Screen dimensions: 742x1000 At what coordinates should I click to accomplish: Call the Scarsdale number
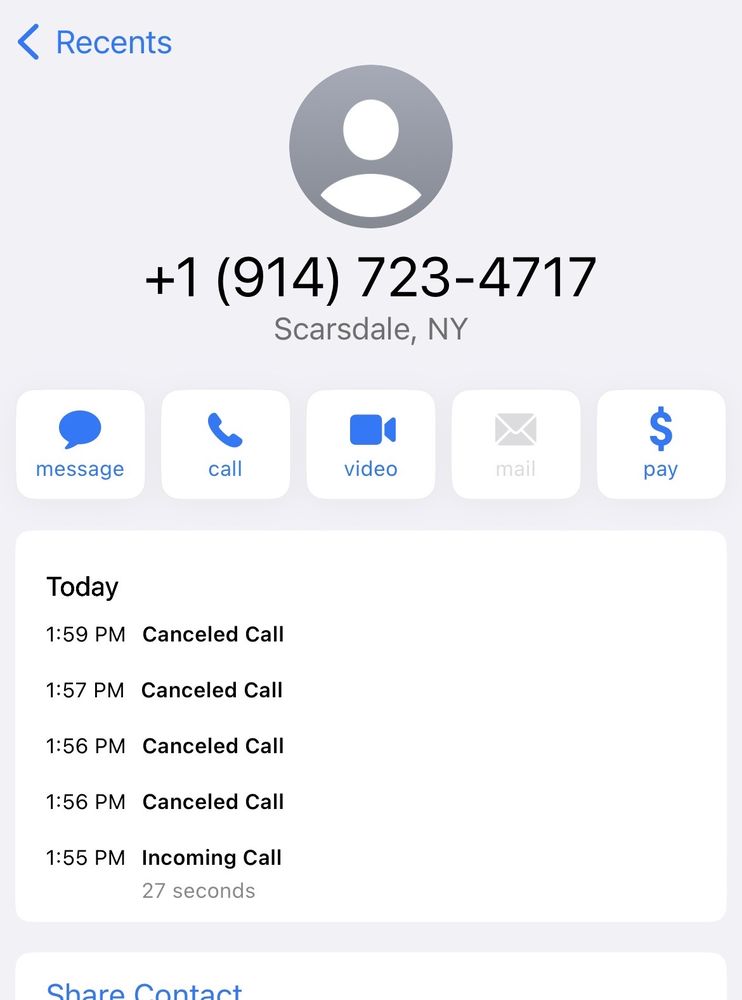click(225, 445)
